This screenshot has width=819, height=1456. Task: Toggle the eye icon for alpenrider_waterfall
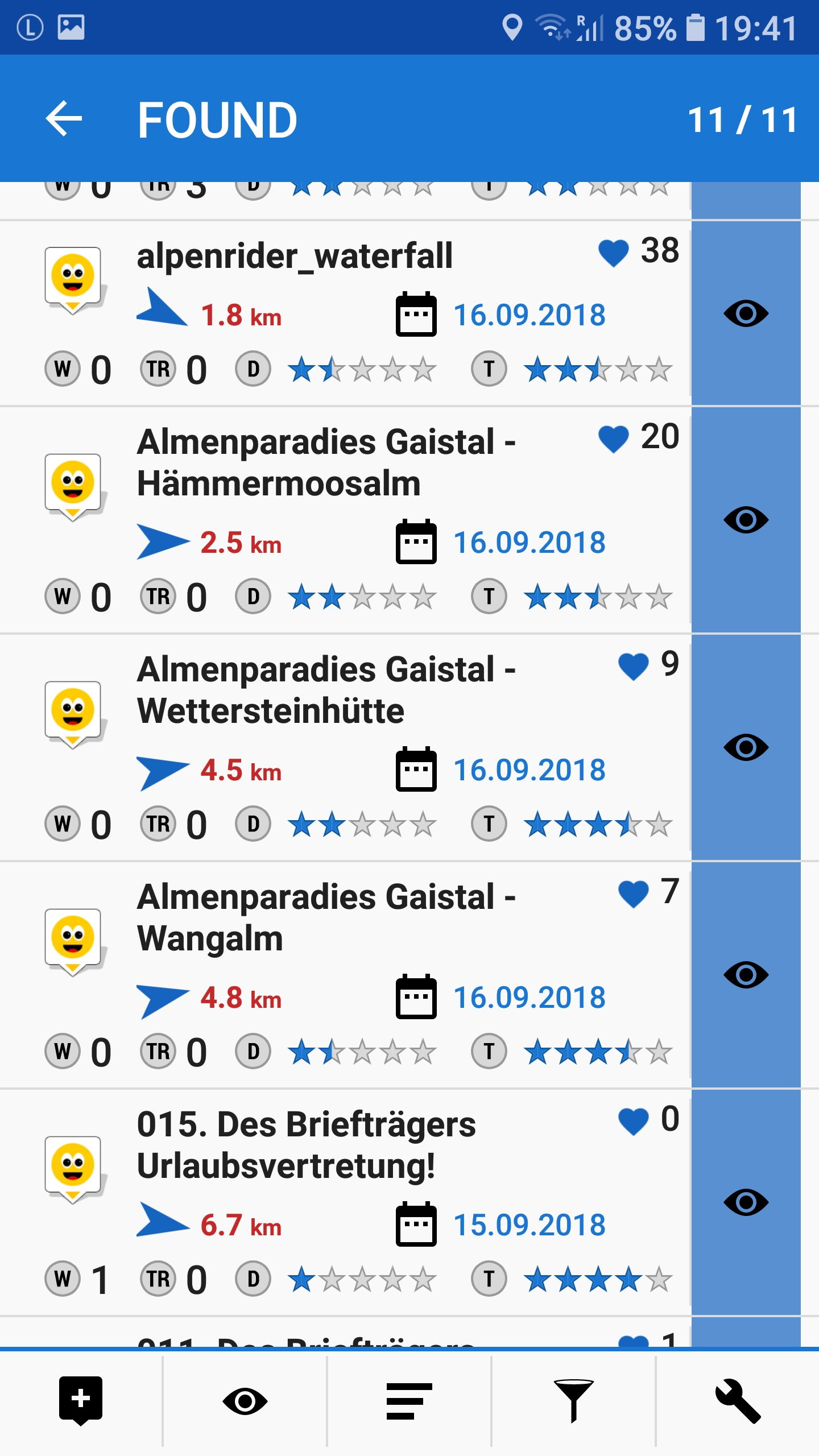[746, 313]
